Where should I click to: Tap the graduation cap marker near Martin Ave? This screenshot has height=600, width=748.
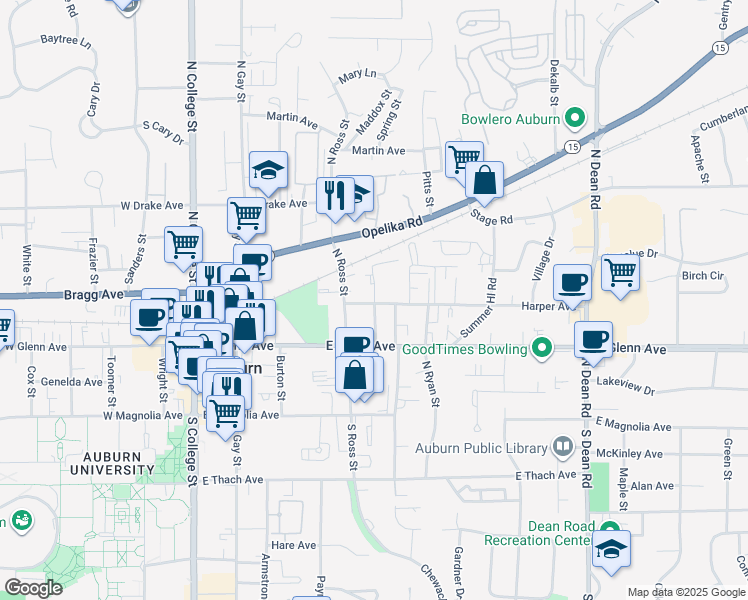(x=268, y=173)
